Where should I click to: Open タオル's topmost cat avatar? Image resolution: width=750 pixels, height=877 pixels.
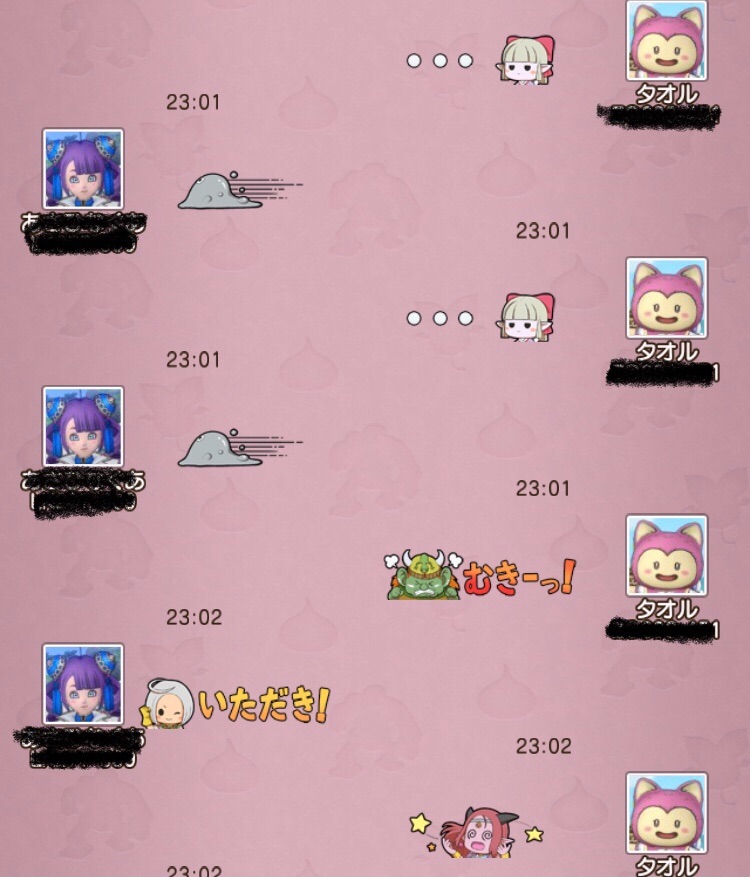[665, 40]
